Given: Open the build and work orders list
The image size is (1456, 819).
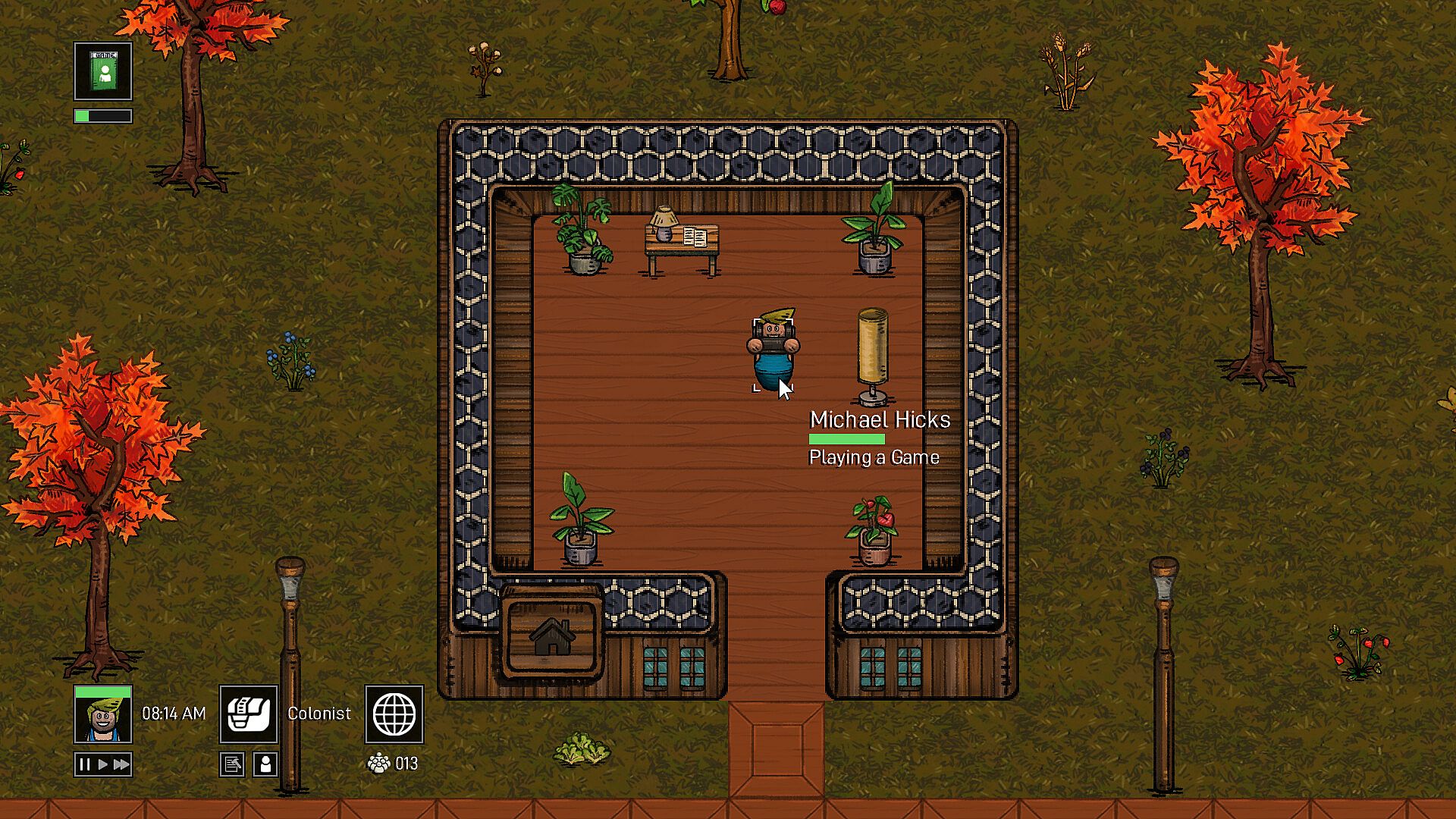Looking at the screenshot, I should (x=232, y=764).
